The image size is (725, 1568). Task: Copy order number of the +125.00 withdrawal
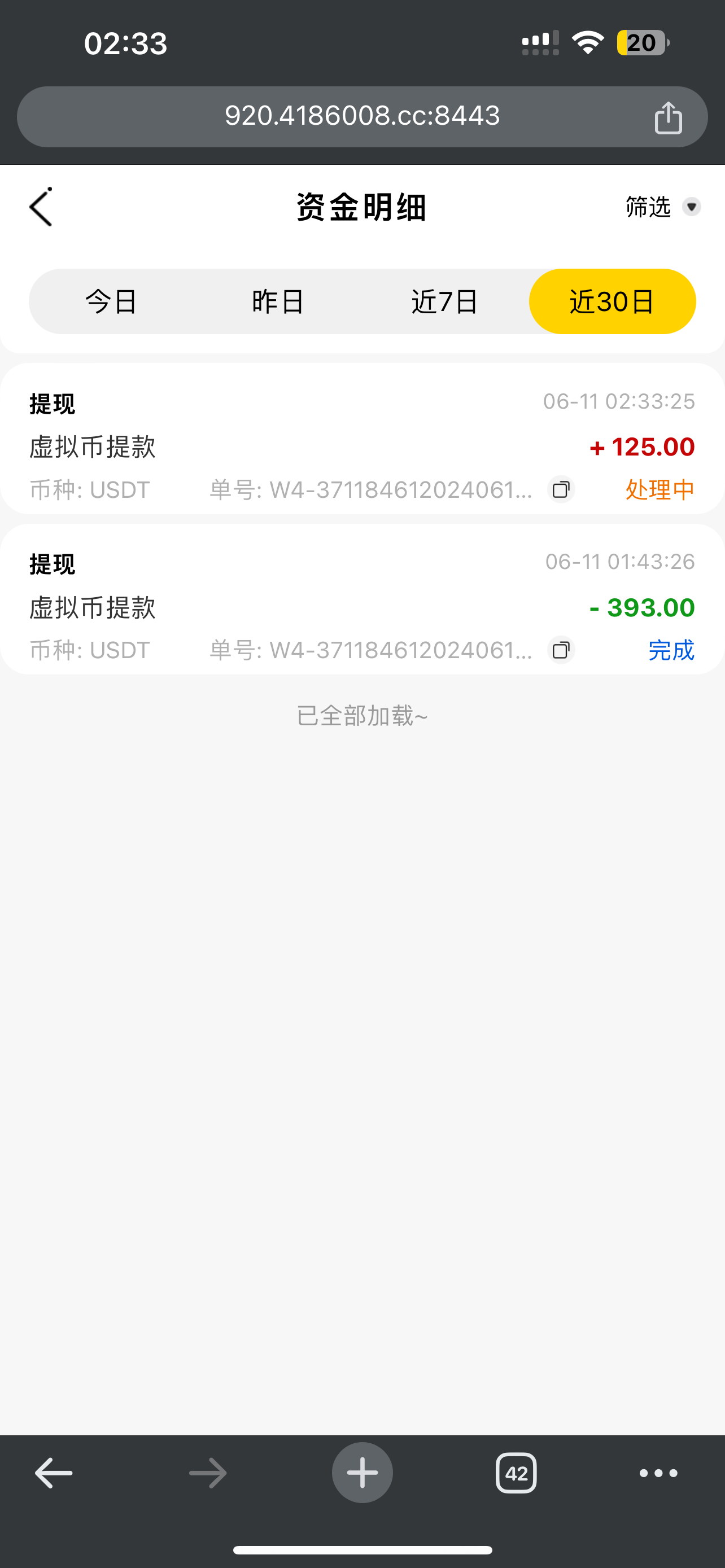click(x=561, y=489)
